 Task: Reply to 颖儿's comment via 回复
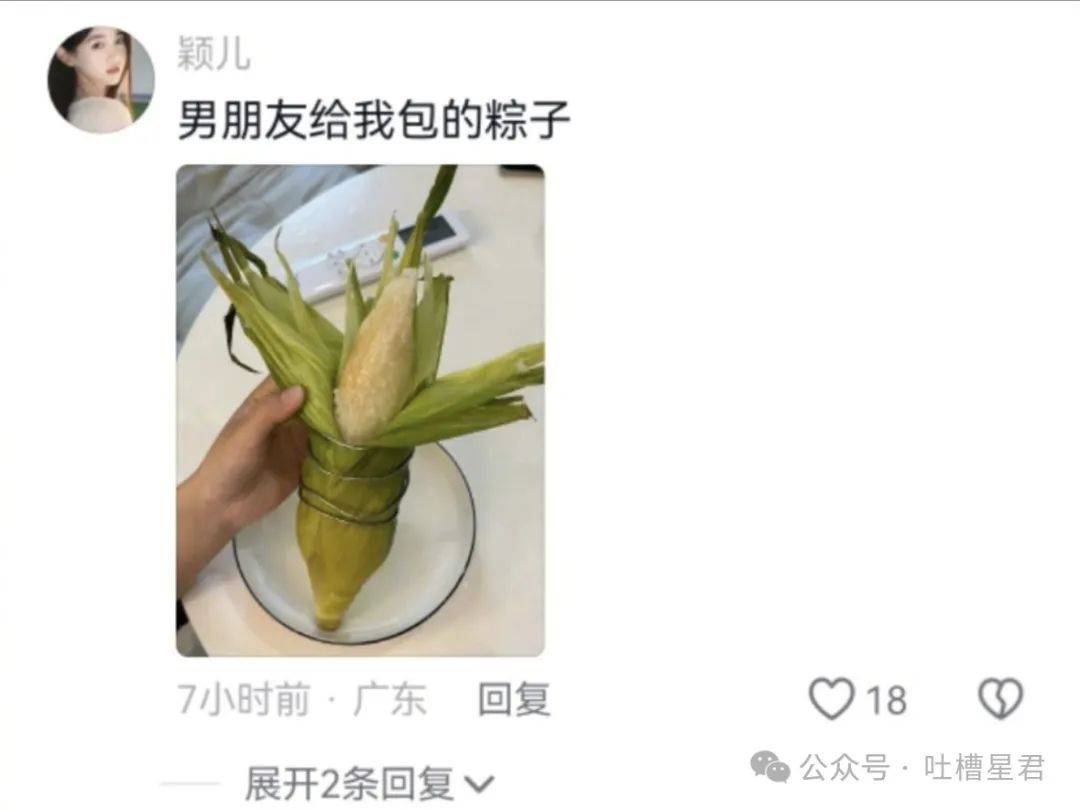[x=513, y=699]
